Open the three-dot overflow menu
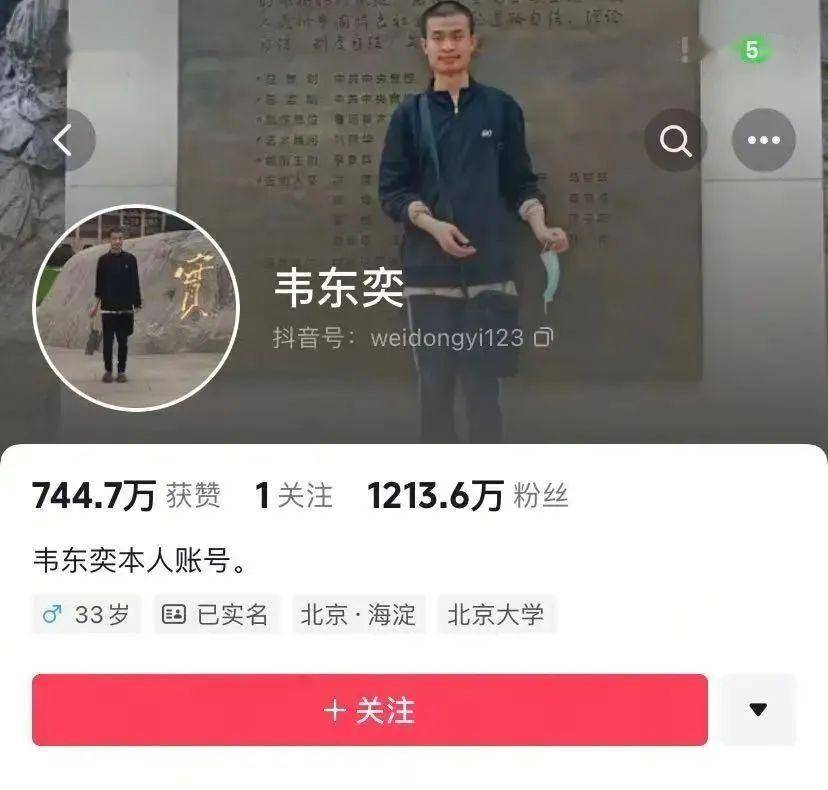 click(x=763, y=141)
